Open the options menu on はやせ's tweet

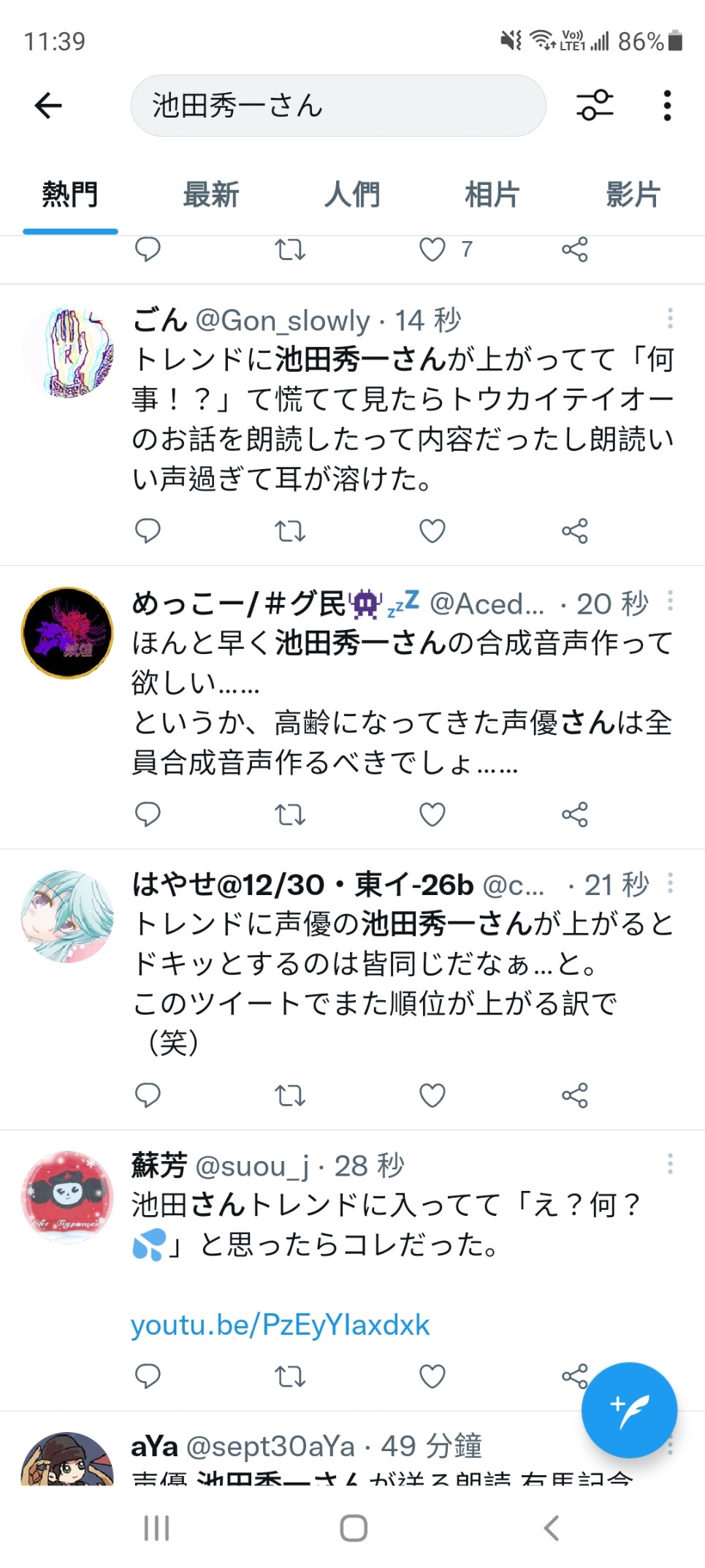[x=670, y=884]
